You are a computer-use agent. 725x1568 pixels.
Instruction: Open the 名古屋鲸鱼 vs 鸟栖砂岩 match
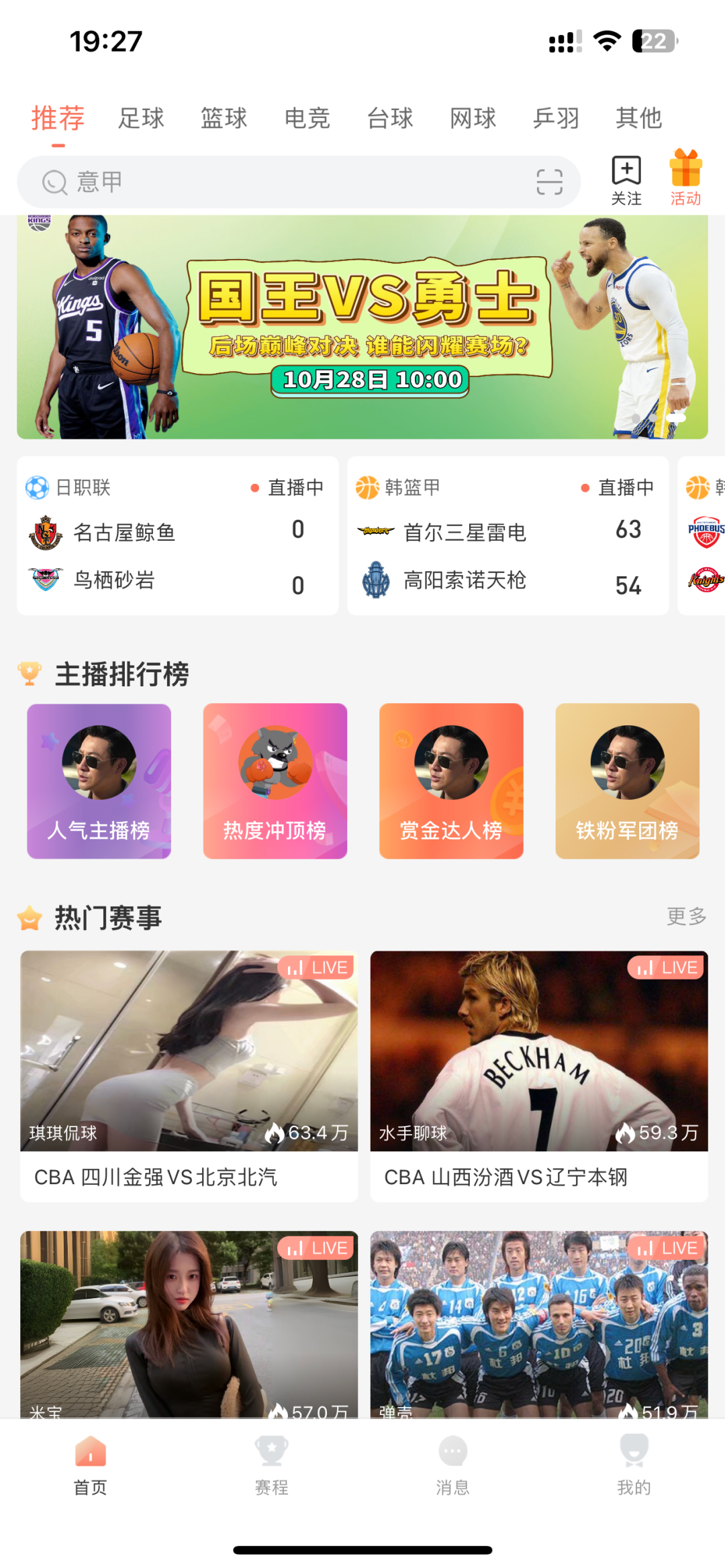click(178, 535)
